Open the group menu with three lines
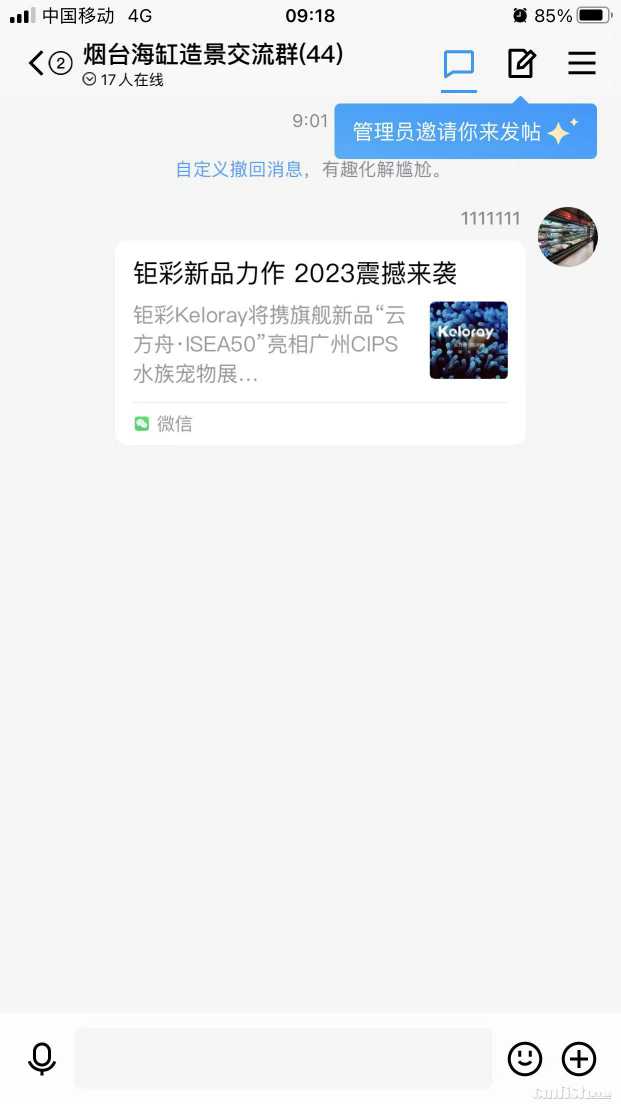The height and width of the screenshot is (1104, 621). click(x=582, y=64)
